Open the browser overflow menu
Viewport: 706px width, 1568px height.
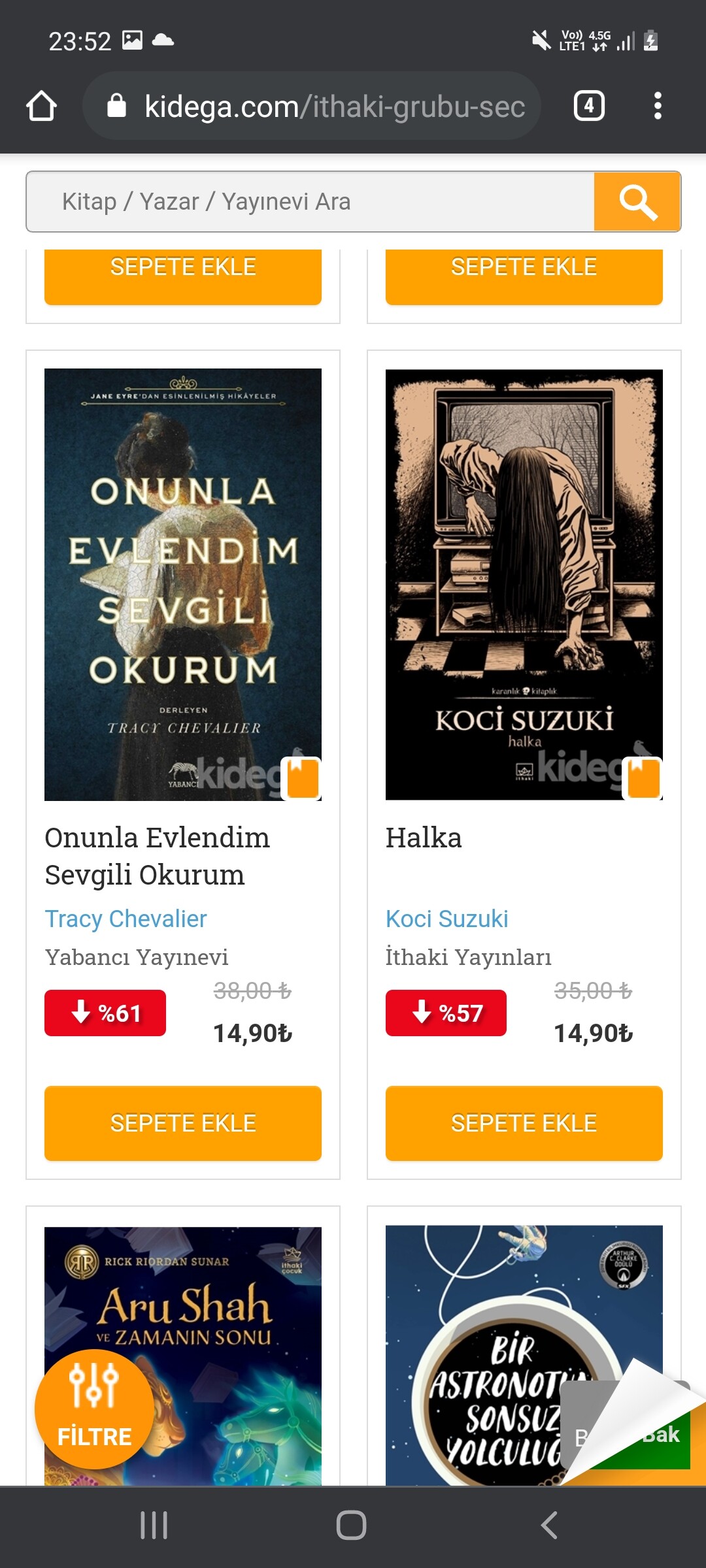tap(658, 106)
